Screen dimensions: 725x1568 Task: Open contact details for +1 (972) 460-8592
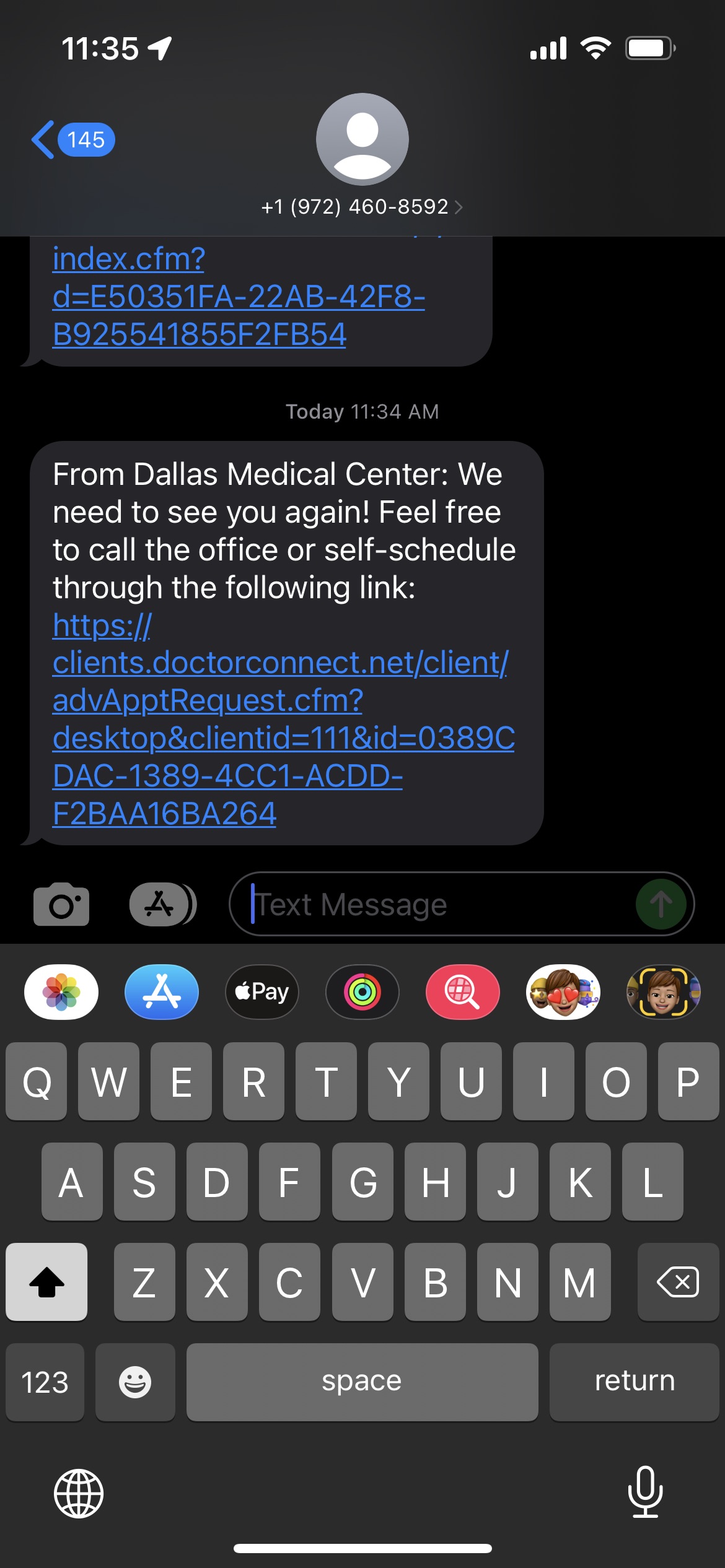tap(362, 206)
